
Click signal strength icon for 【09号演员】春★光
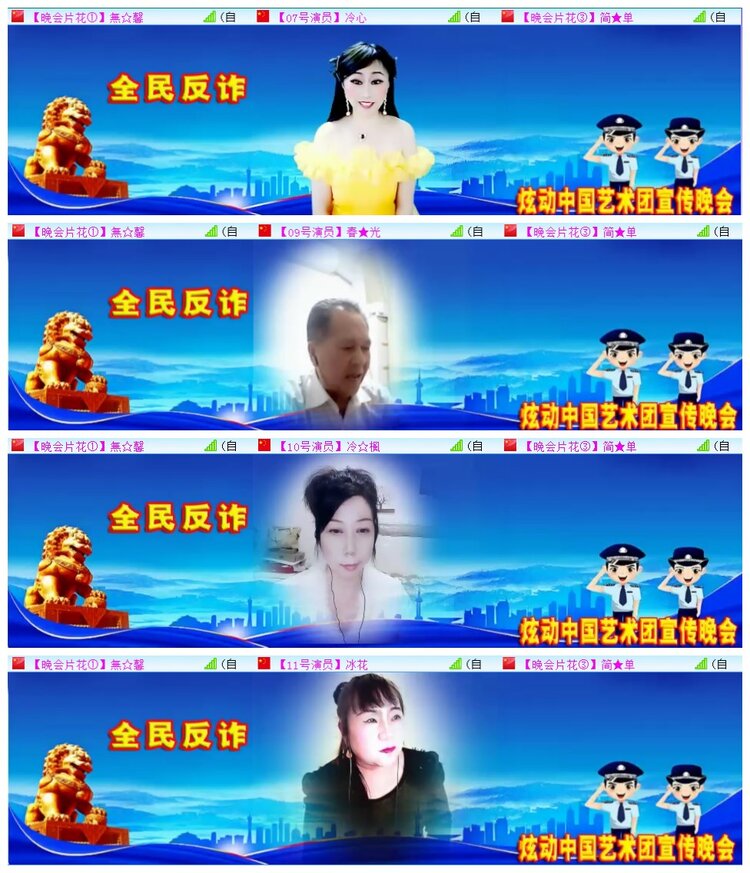pyautogui.click(x=457, y=234)
